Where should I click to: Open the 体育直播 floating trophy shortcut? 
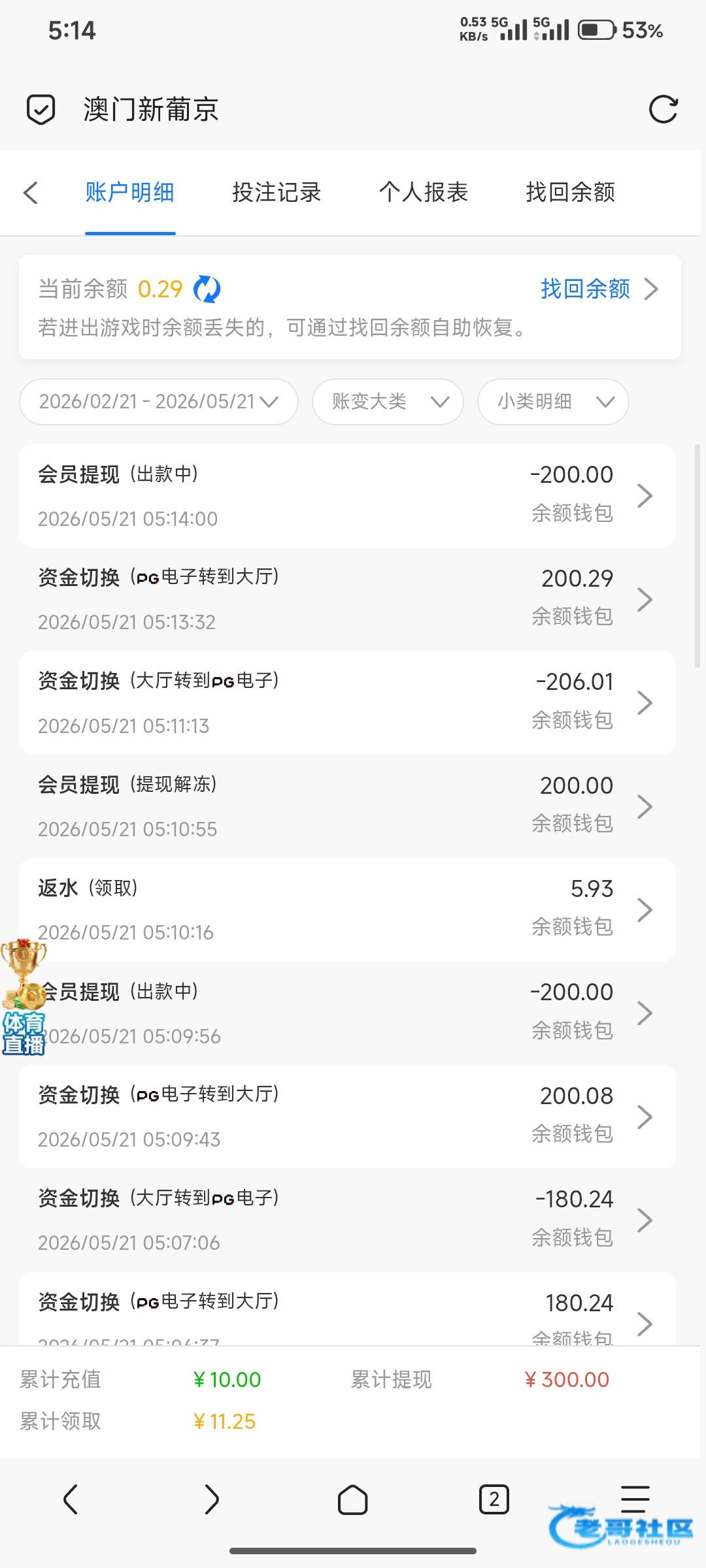24,998
